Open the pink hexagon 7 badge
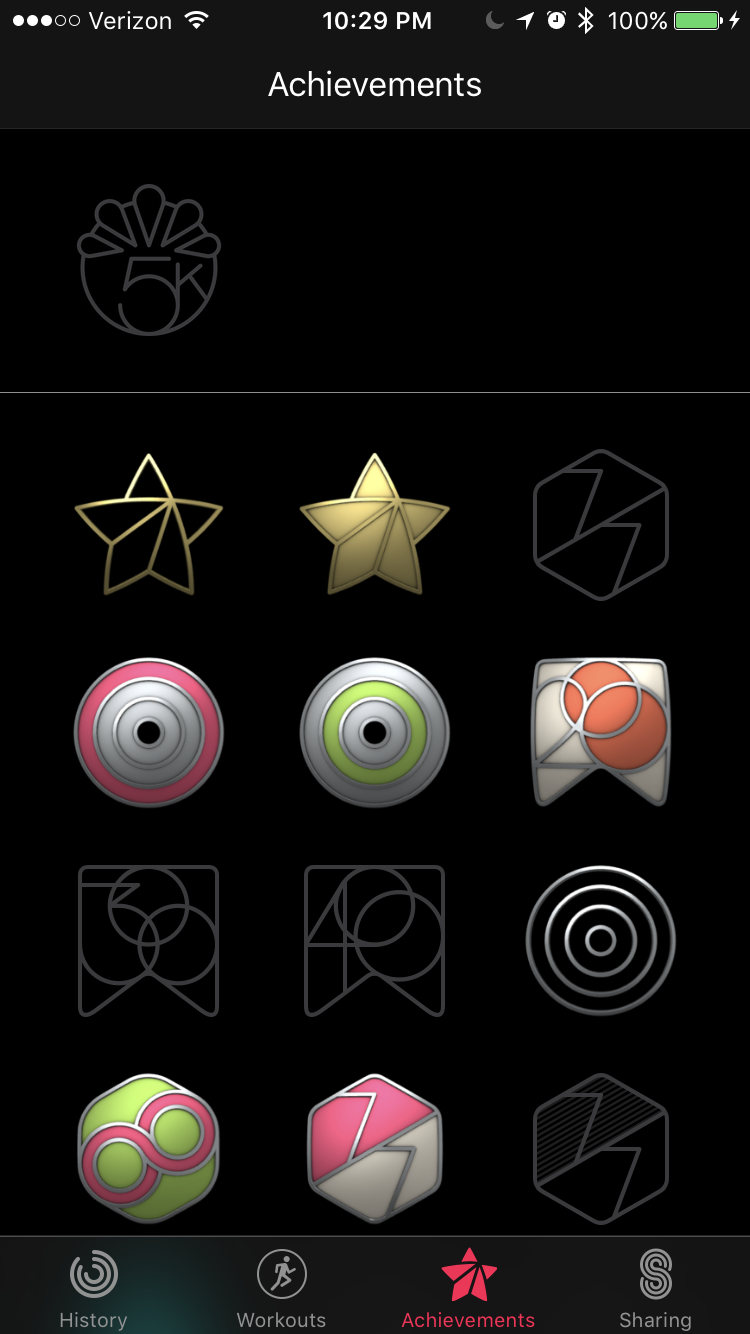750x1334 pixels. click(x=375, y=1148)
